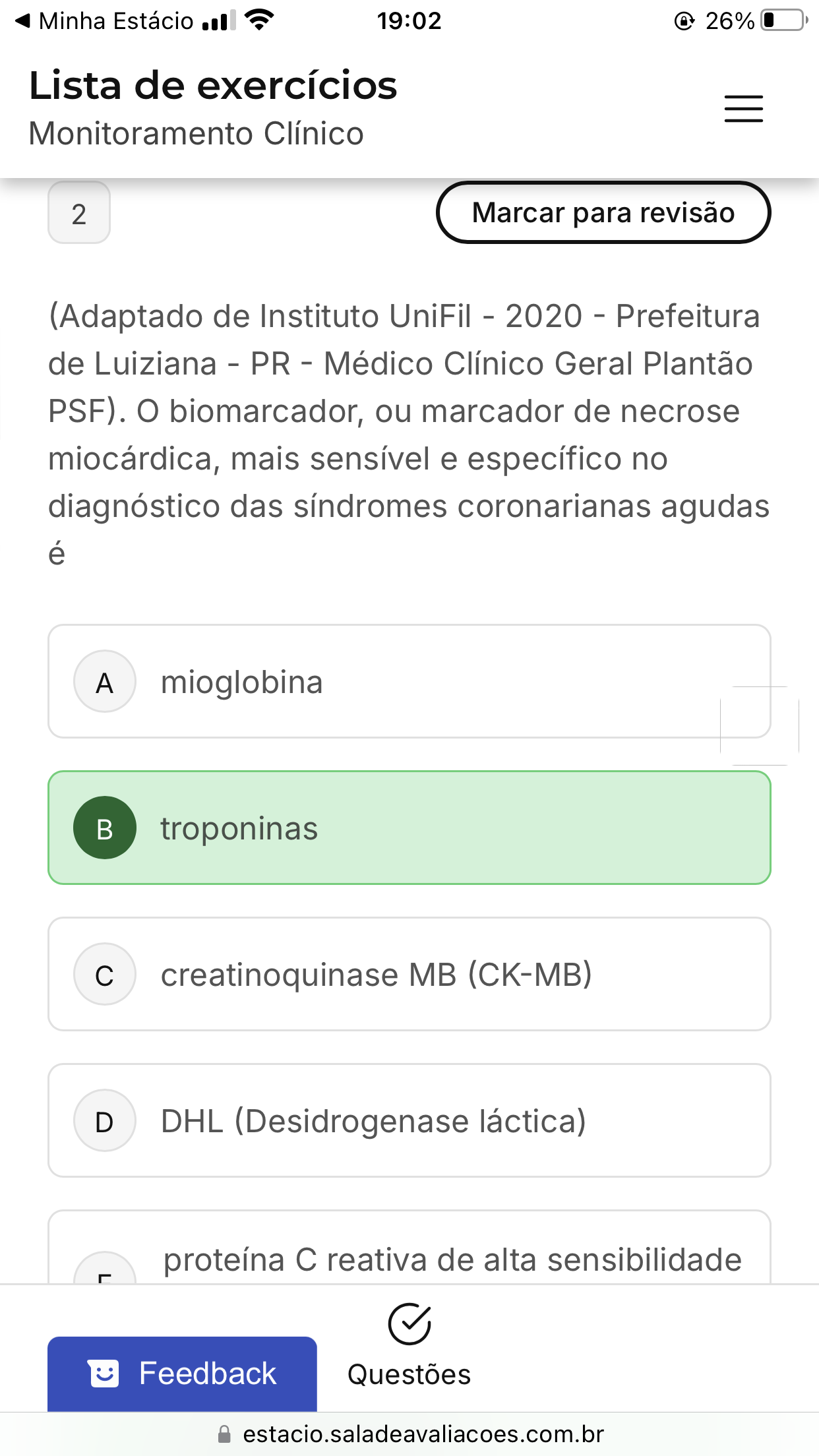Select answer B troponinas
This screenshot has width=819, height=1456.
click(409, 828)
